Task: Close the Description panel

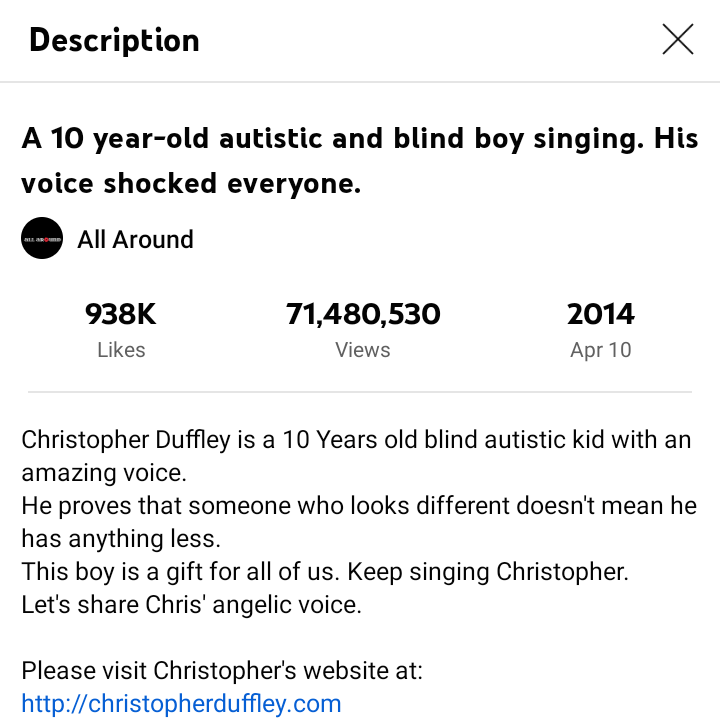Action: point(677,39)
